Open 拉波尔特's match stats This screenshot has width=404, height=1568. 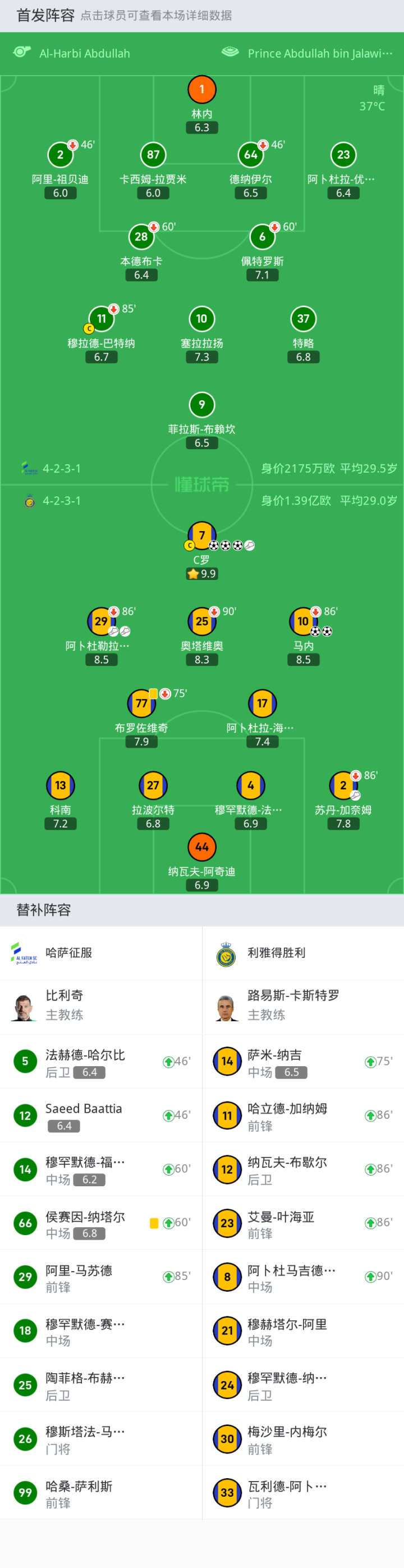153,787
